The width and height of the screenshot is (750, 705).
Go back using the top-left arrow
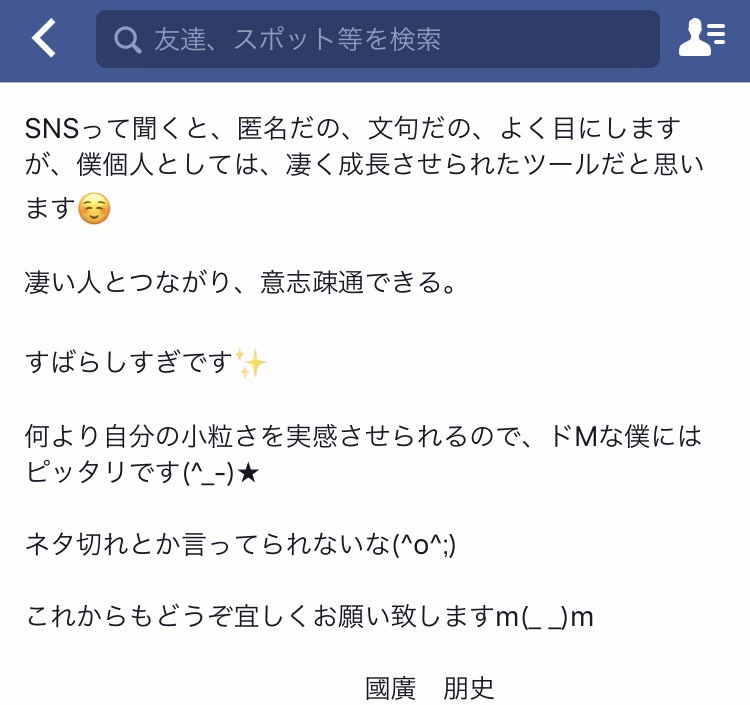coord(44,39)
